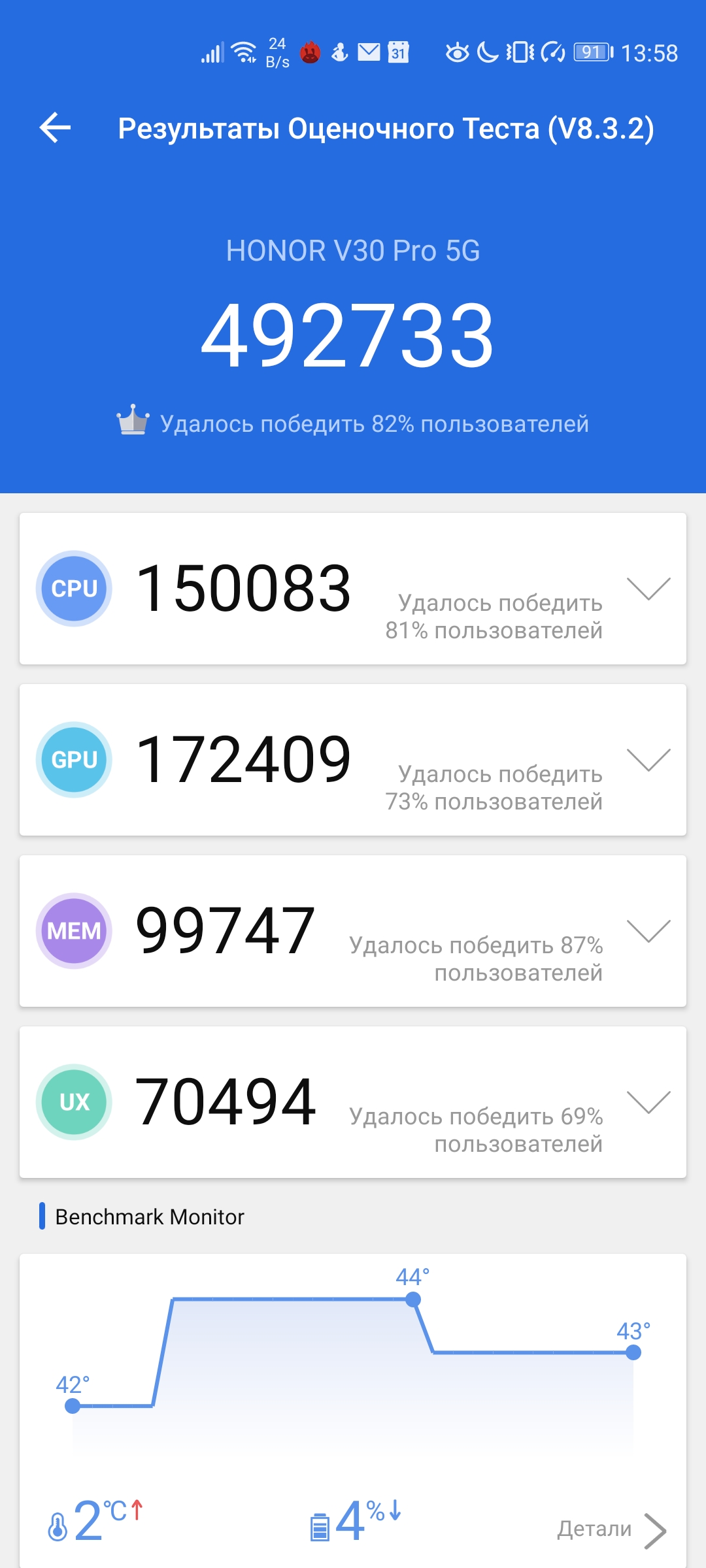The width and height of the screenshot is (706, 1568).
Task: Expand the MEM score section
Action: tap(648, 931)
